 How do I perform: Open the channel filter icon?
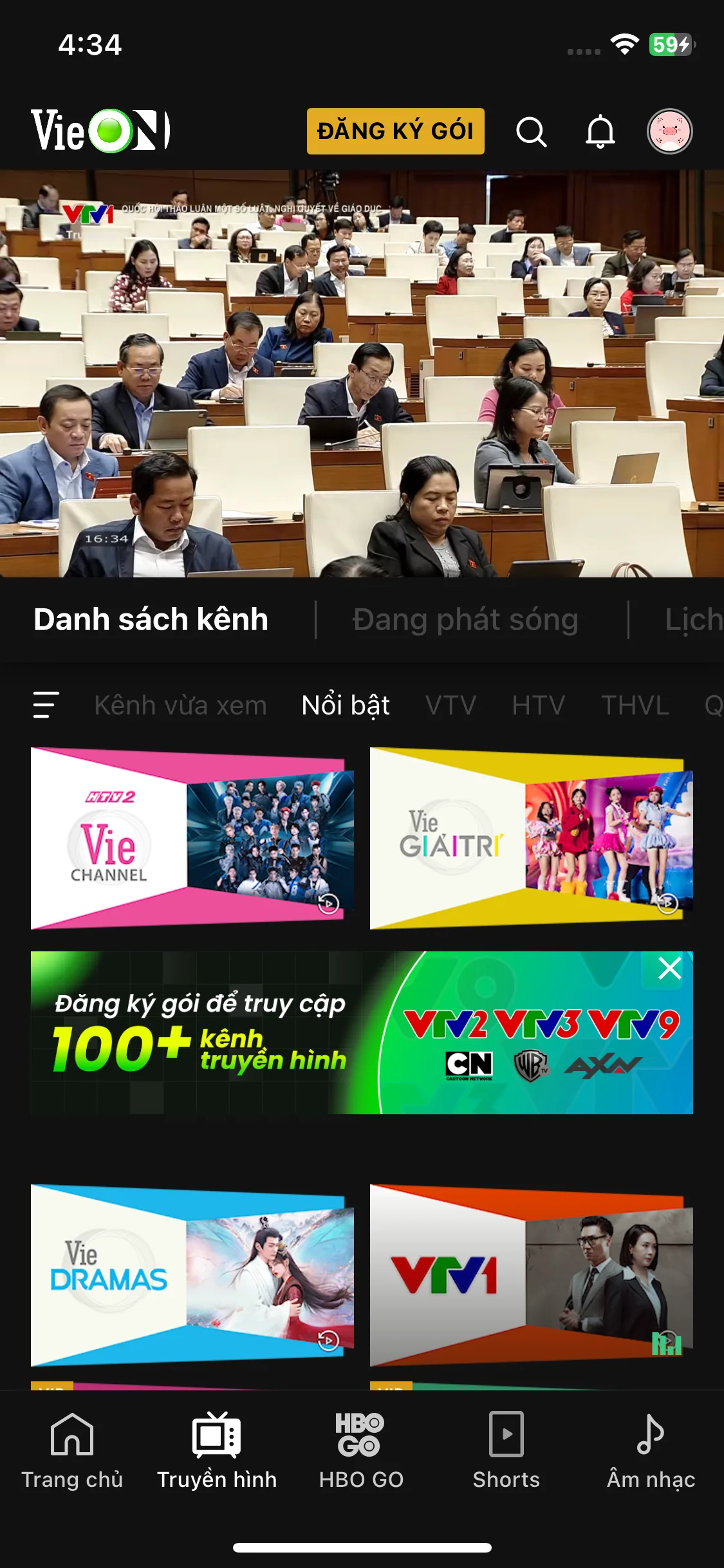click(44, 705)
